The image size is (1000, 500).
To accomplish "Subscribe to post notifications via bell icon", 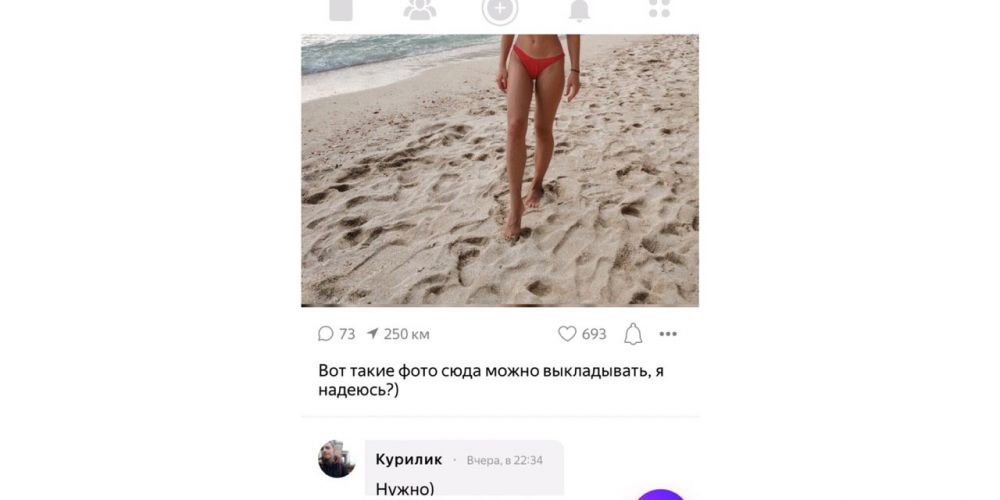I will [633, 334].
